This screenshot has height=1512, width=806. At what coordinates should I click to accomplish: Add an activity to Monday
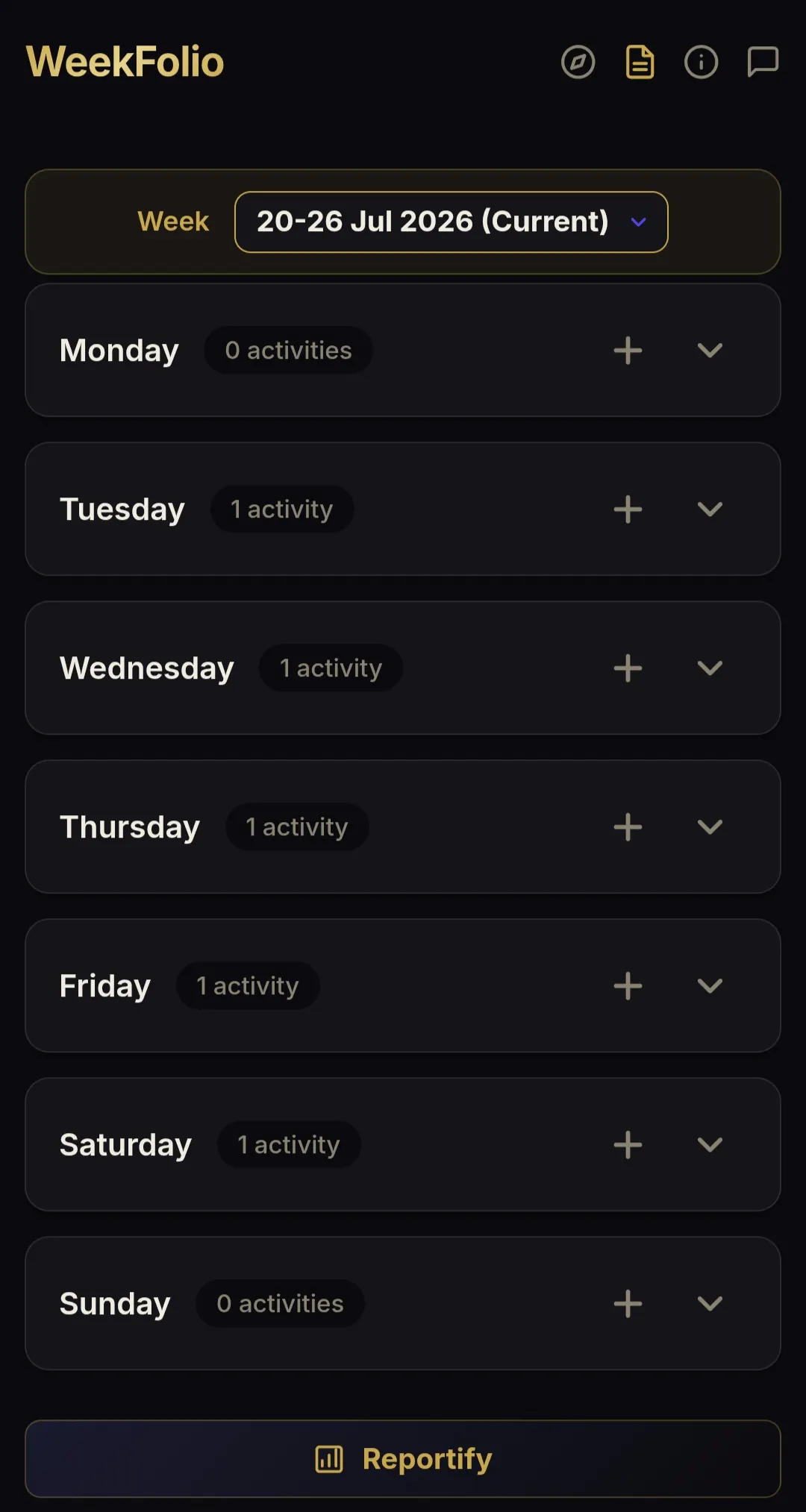[628, 350]
